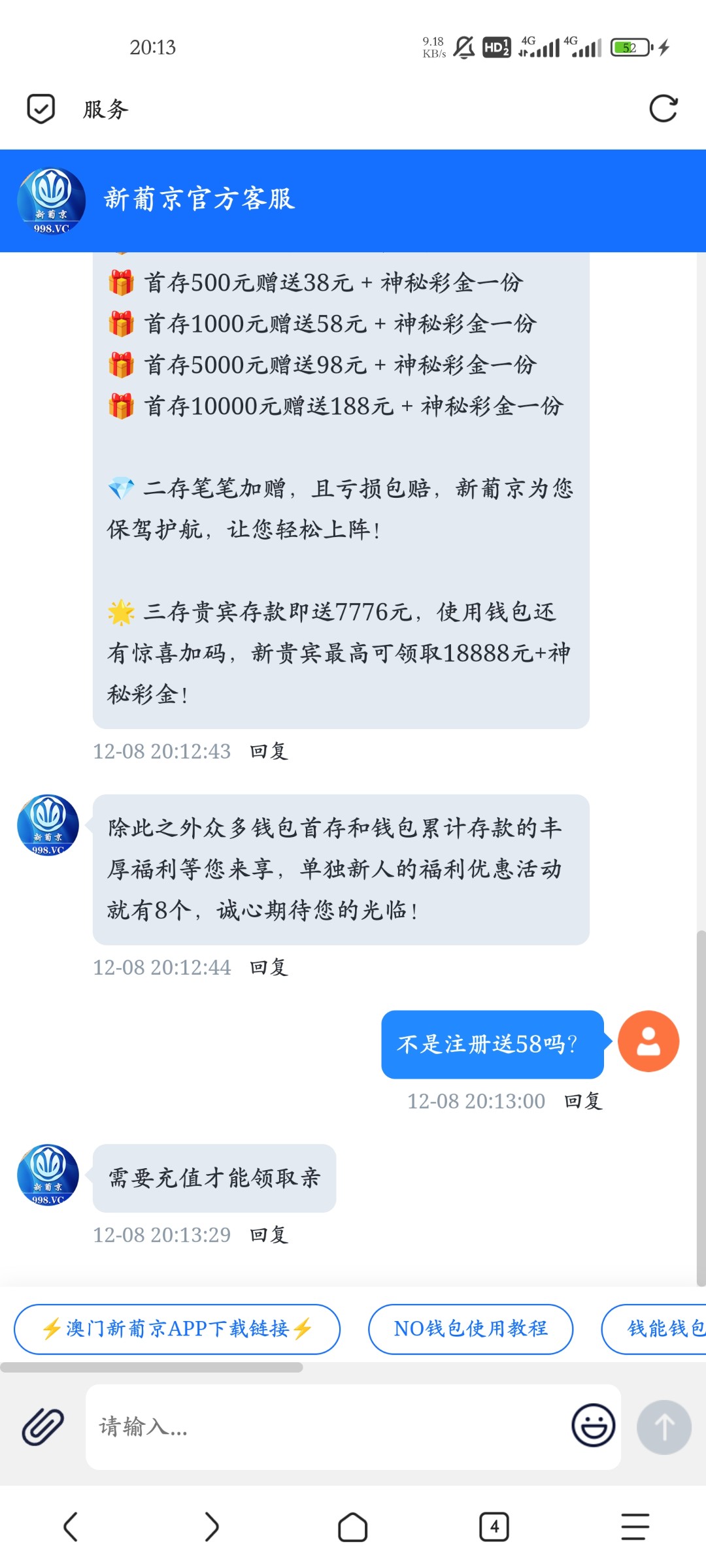Send the message with the arrow button
The width and height of the screenshot is (706, 1568).
point(664,1426)
